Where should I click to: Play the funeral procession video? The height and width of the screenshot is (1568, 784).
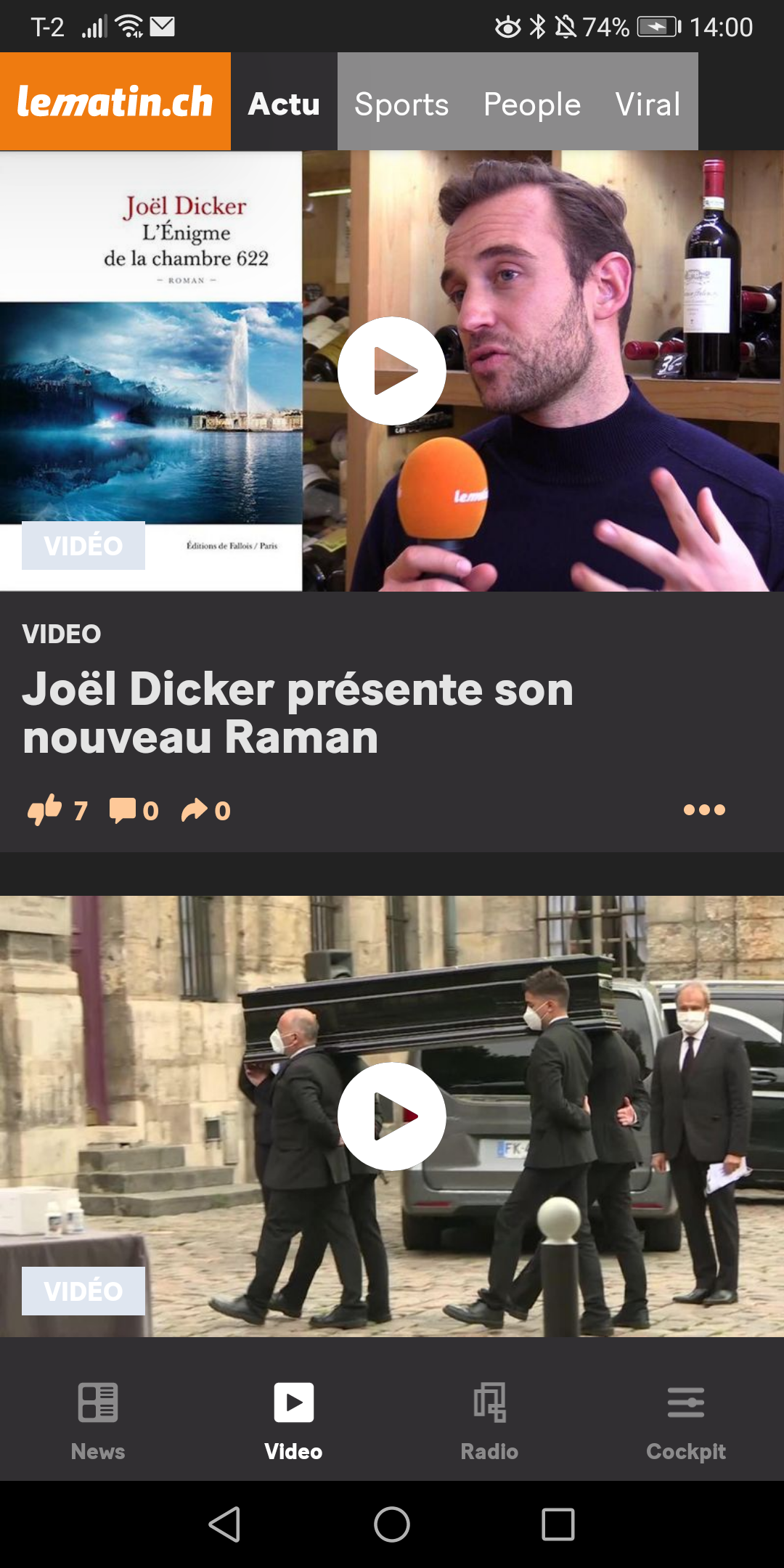pyautogui.click(x=392, y=1116)
